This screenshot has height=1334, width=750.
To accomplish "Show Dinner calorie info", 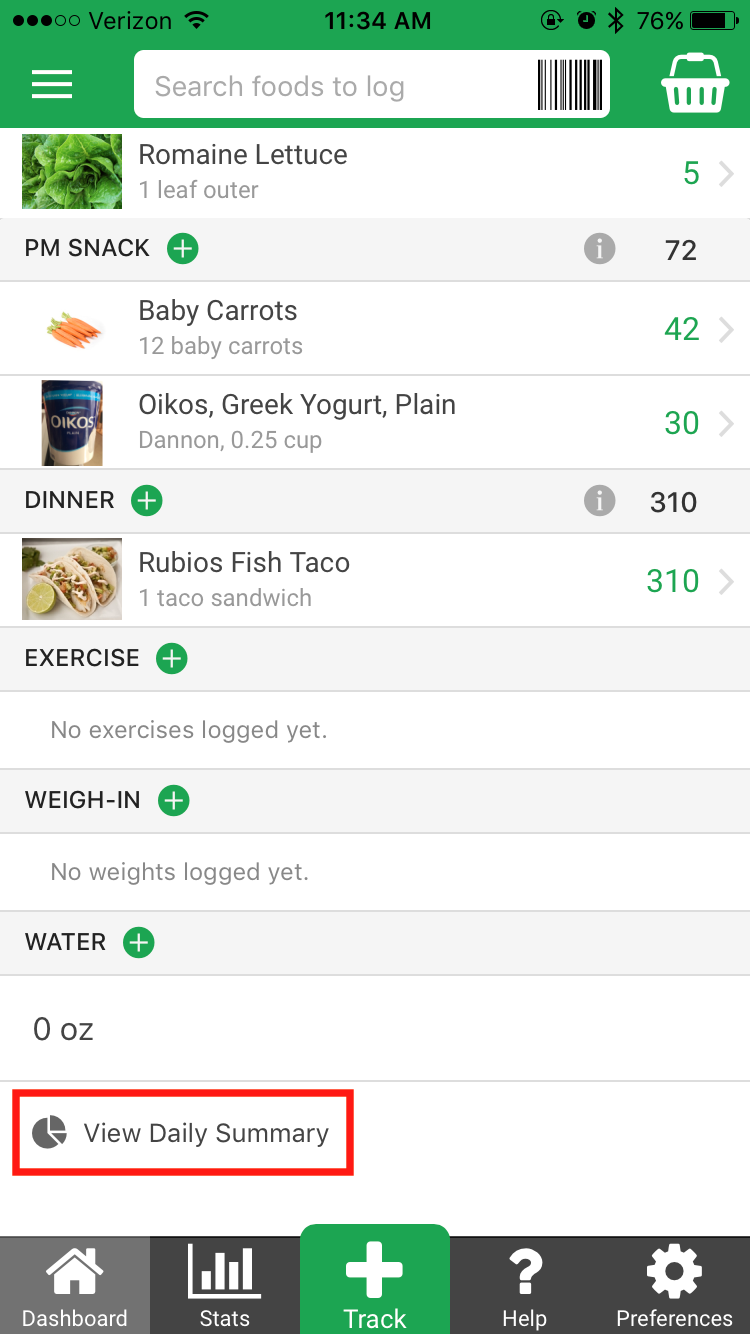I will click(x=599, y=501).
